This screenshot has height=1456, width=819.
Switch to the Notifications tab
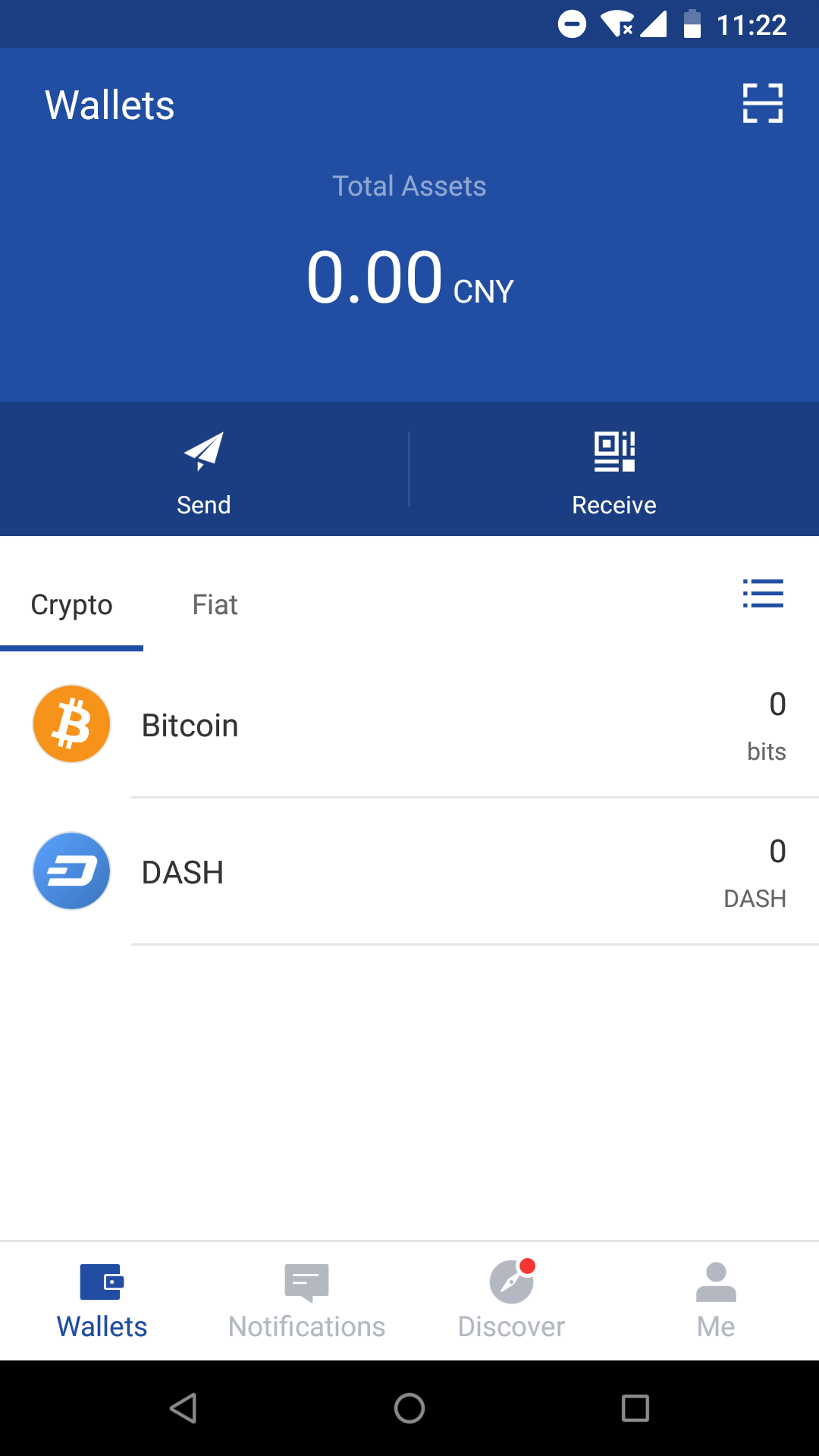click(x=307, y=1301)
